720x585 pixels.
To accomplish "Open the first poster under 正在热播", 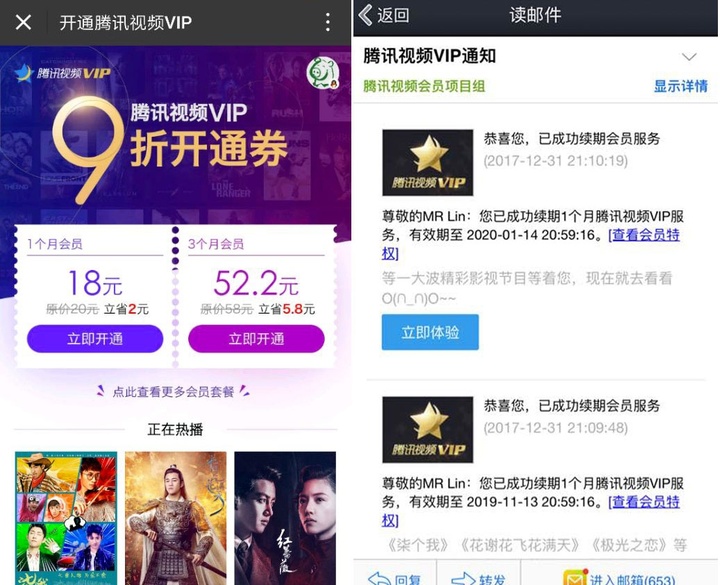I will pos(66,517).
